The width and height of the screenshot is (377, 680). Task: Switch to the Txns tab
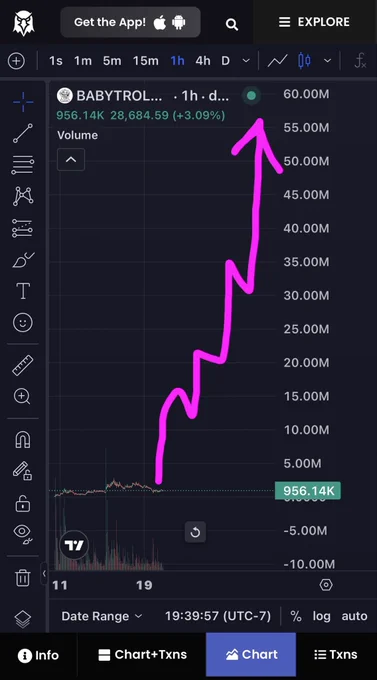tap(336, 655)
